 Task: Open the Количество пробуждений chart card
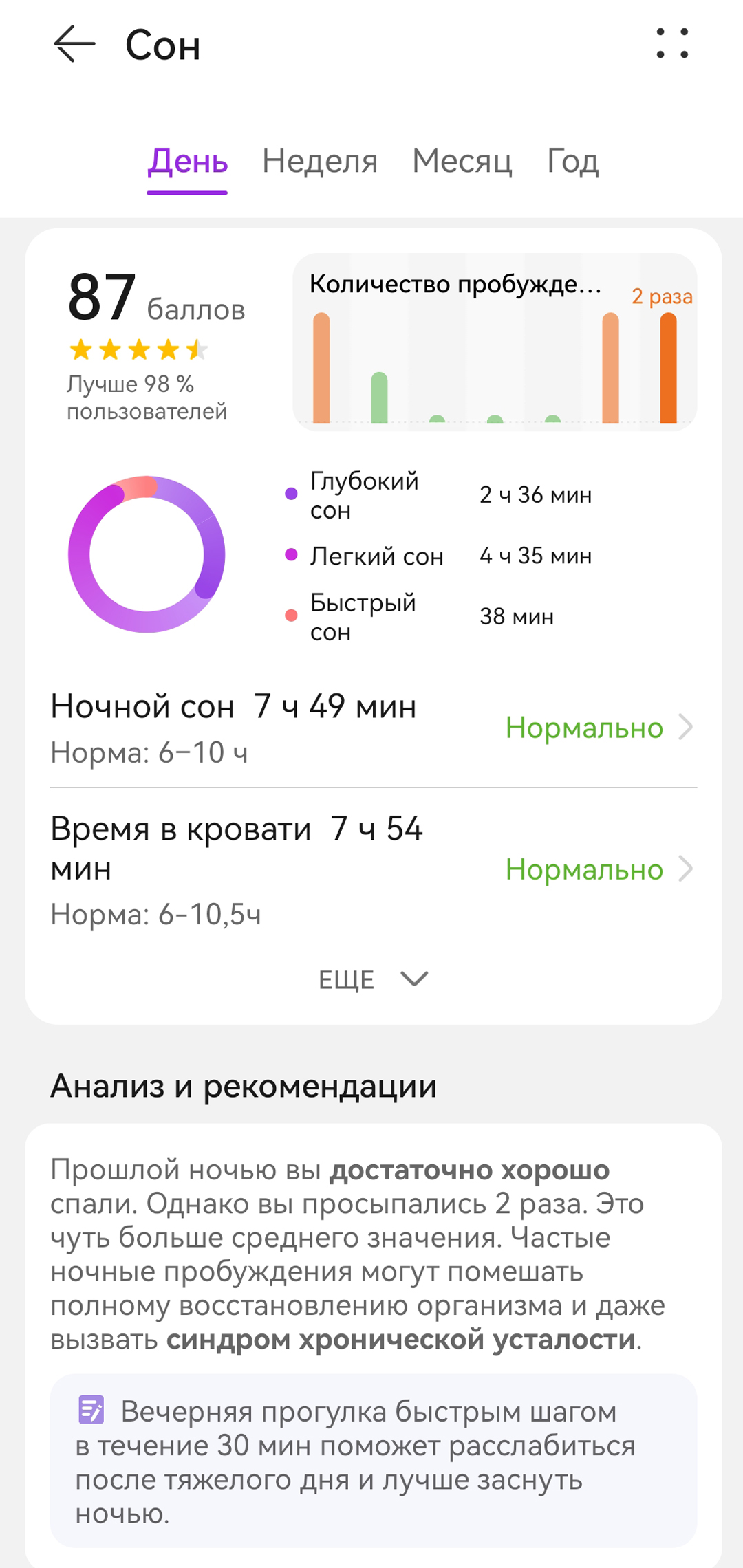tap(494, 342)
